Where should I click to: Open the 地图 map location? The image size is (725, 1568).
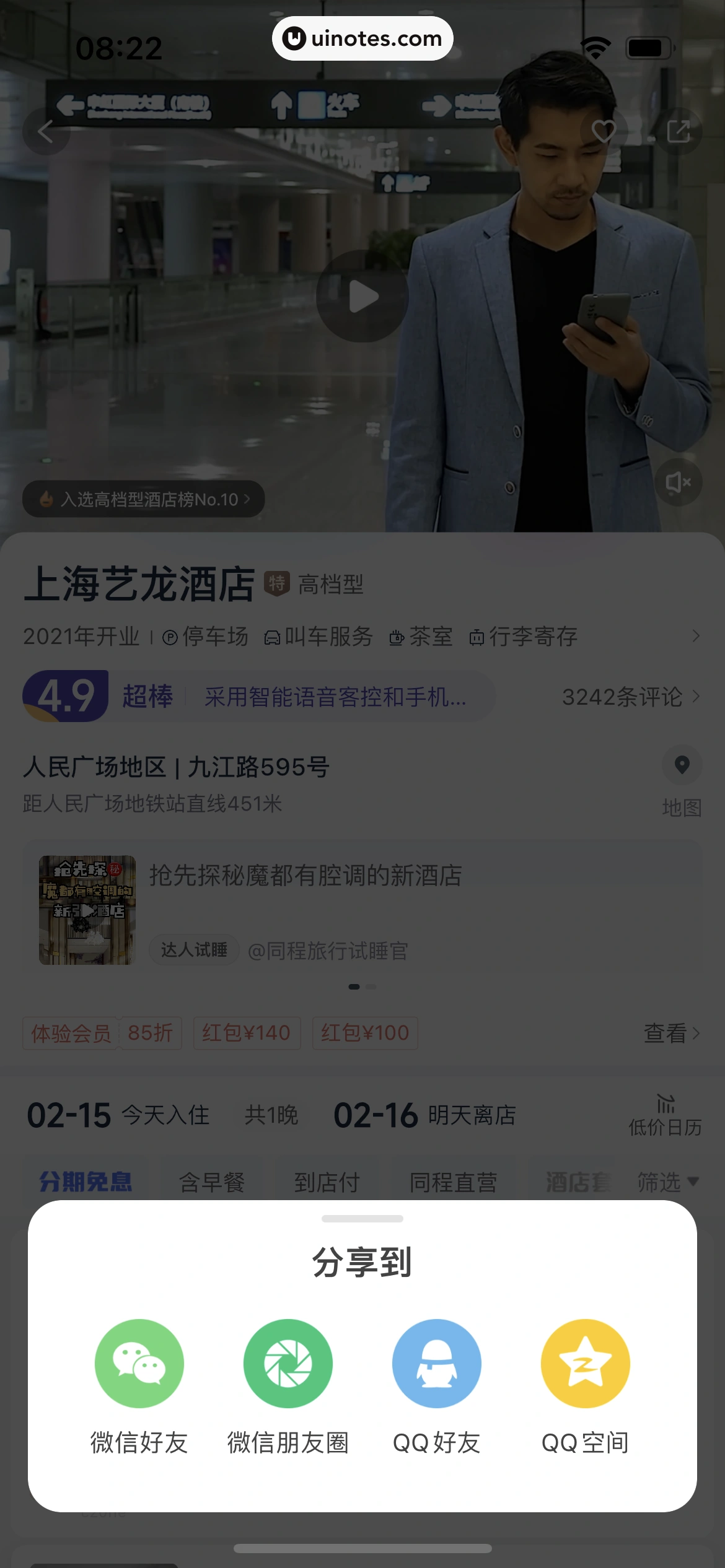[682, 780]
